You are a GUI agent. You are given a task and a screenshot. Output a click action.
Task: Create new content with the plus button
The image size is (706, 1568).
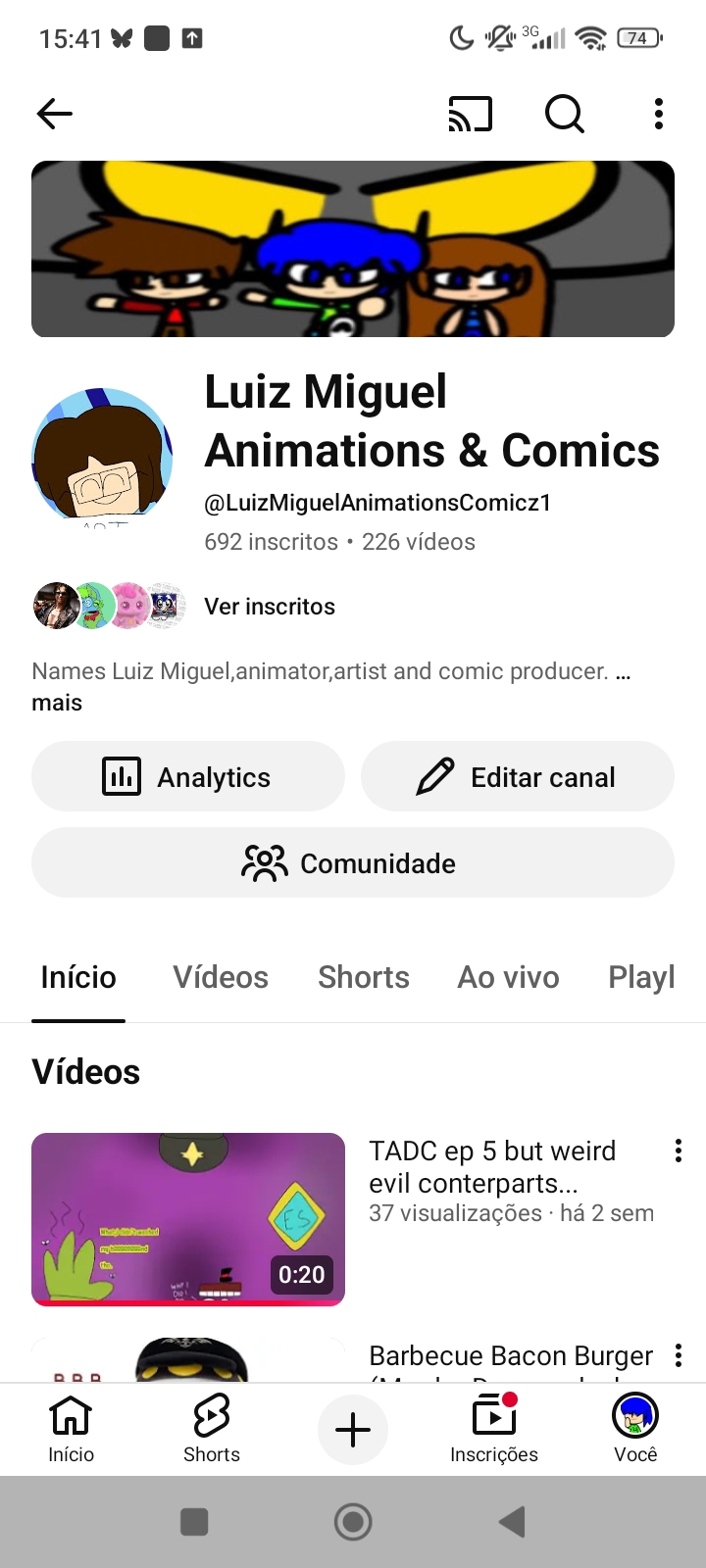353,1431
